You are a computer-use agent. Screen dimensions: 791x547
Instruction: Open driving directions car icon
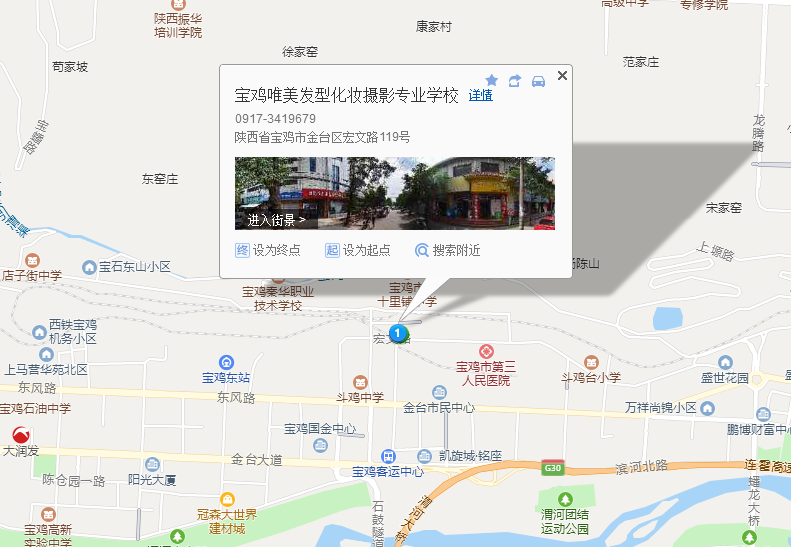point(538,80)
